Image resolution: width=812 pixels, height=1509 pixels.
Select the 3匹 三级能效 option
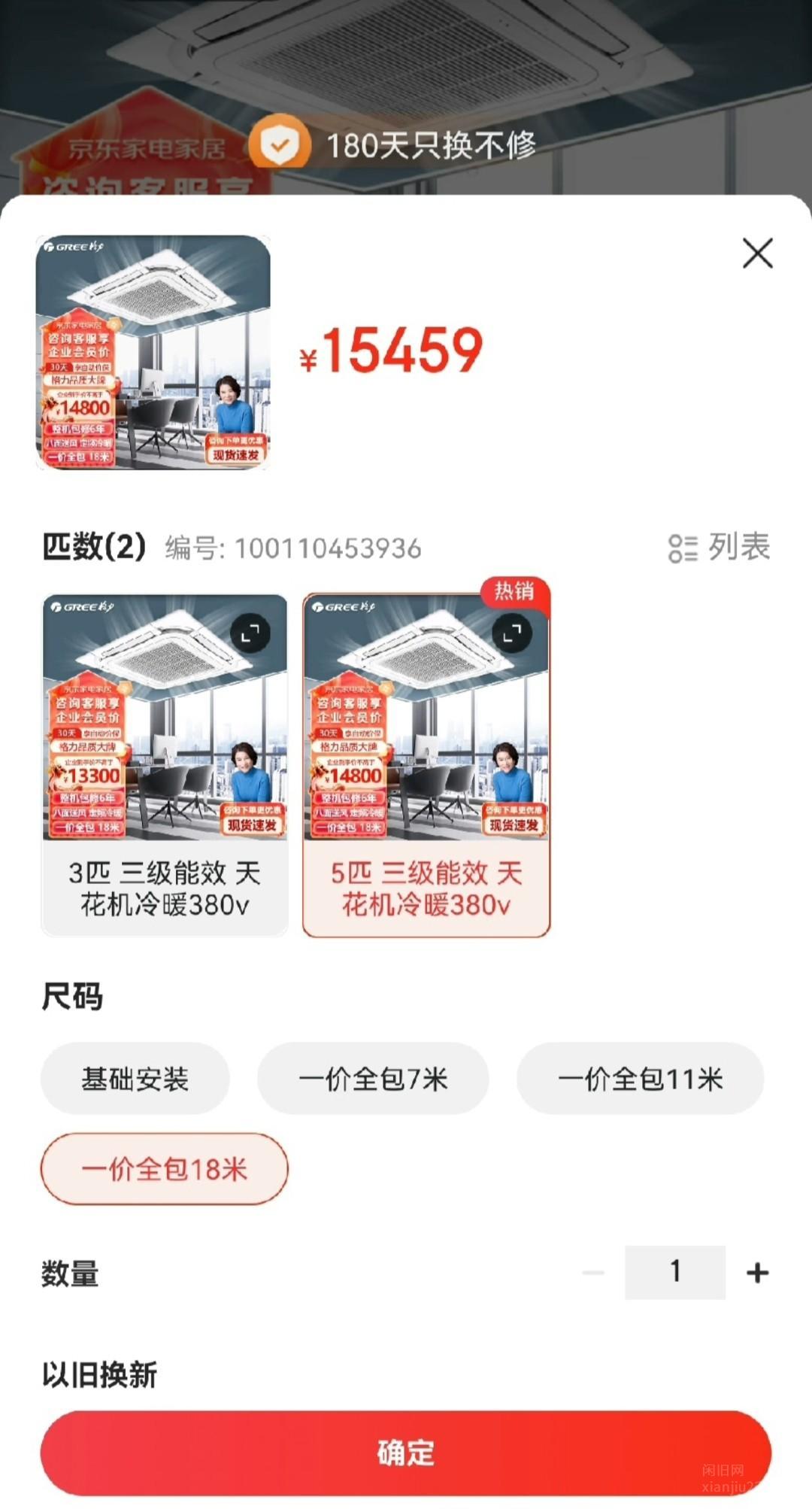click(x=165, y=888)
